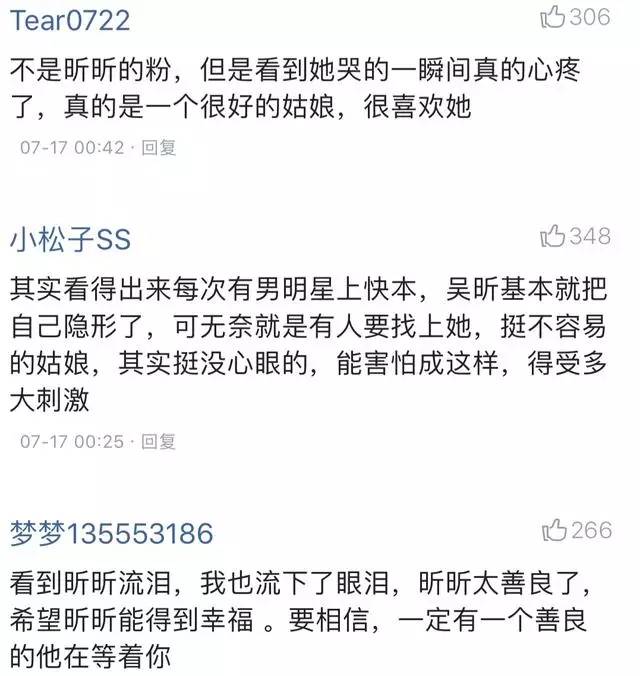640x676 pixels.
Task: Open Tear0722's profile
Action: click(x=71, y=19)
